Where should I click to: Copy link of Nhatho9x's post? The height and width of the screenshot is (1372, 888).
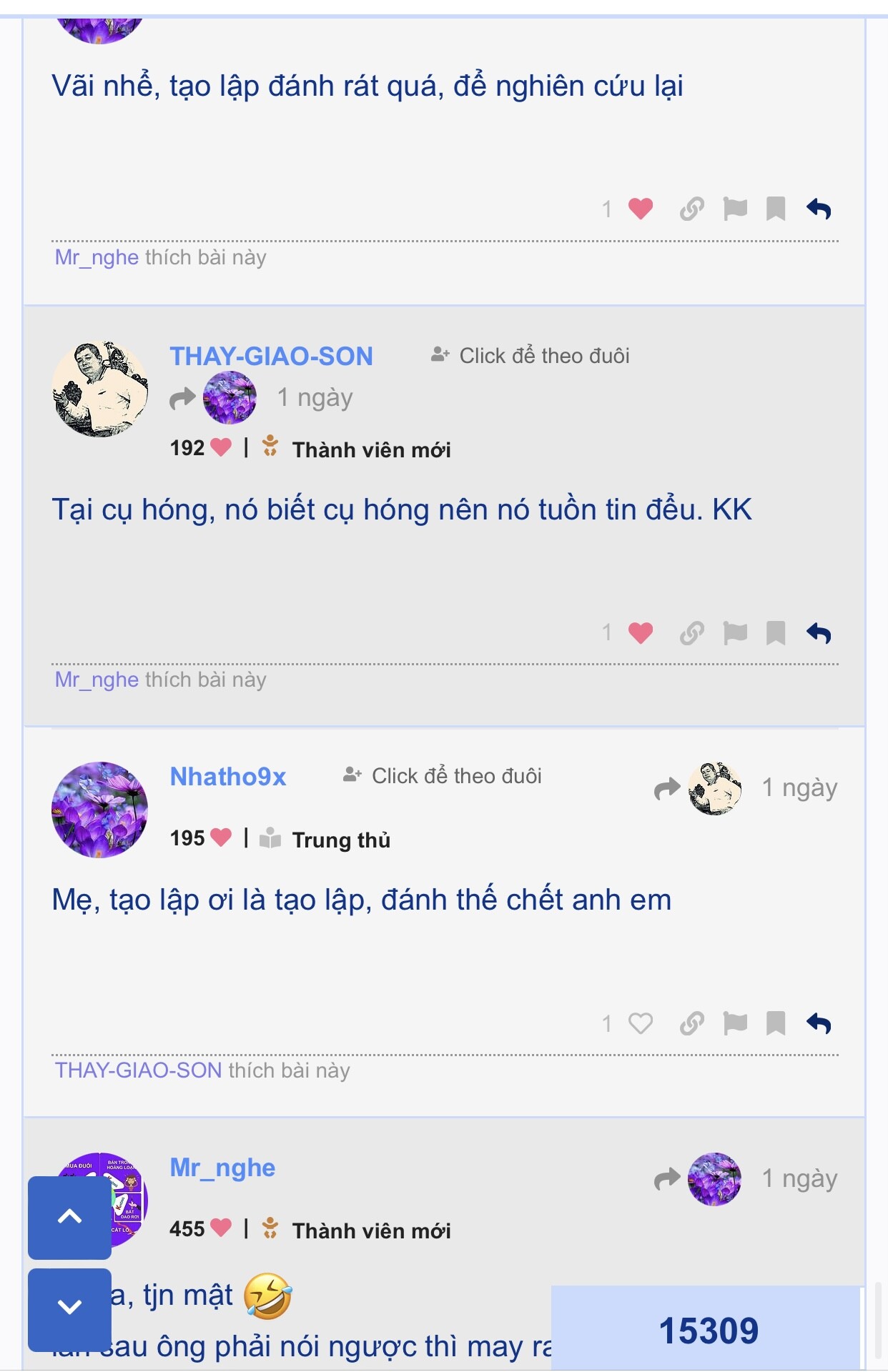click(691, 1024)
